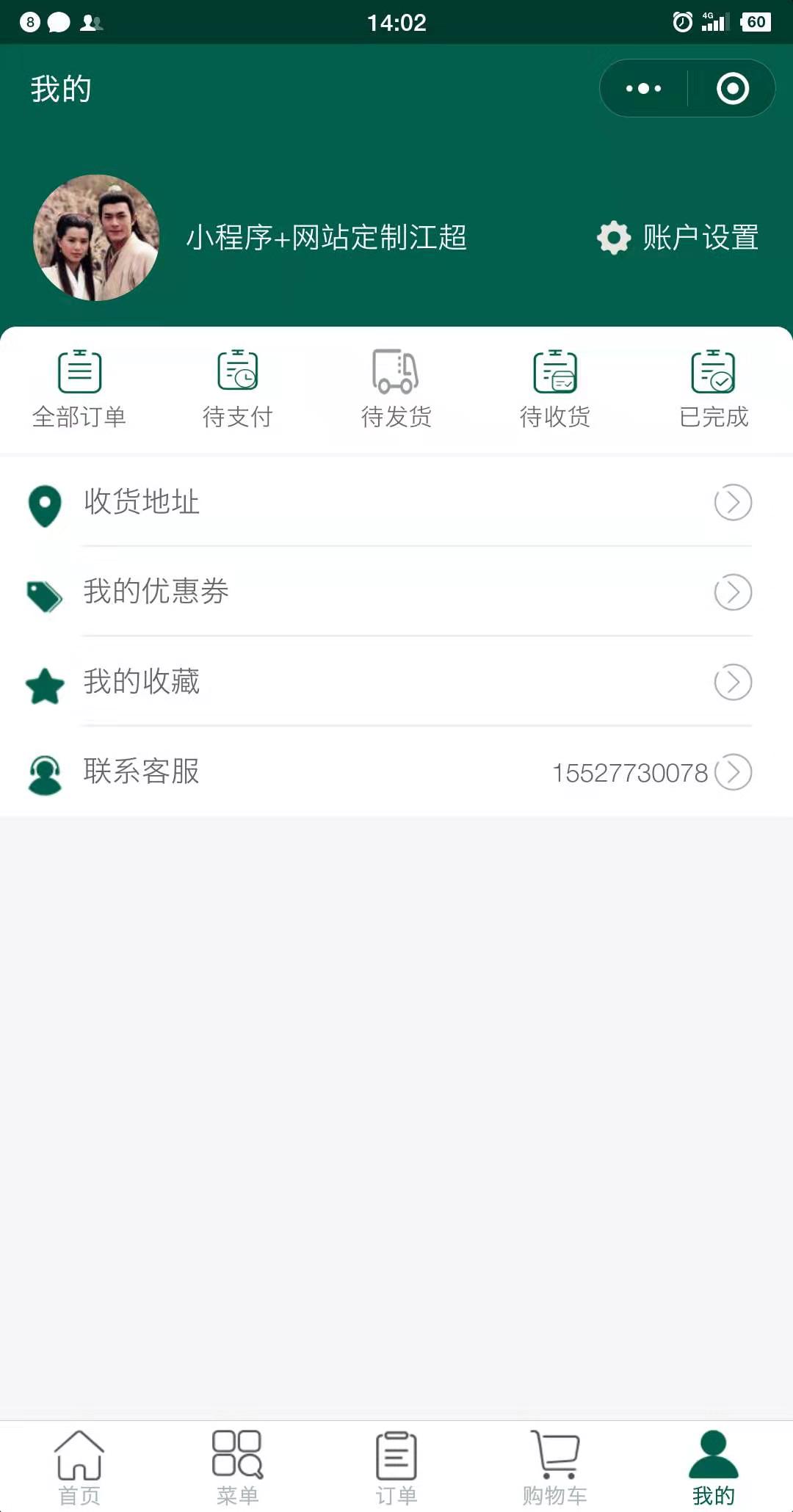
Task: Open 我的收藏 my favorites
Action: click(x=396, y=682)
